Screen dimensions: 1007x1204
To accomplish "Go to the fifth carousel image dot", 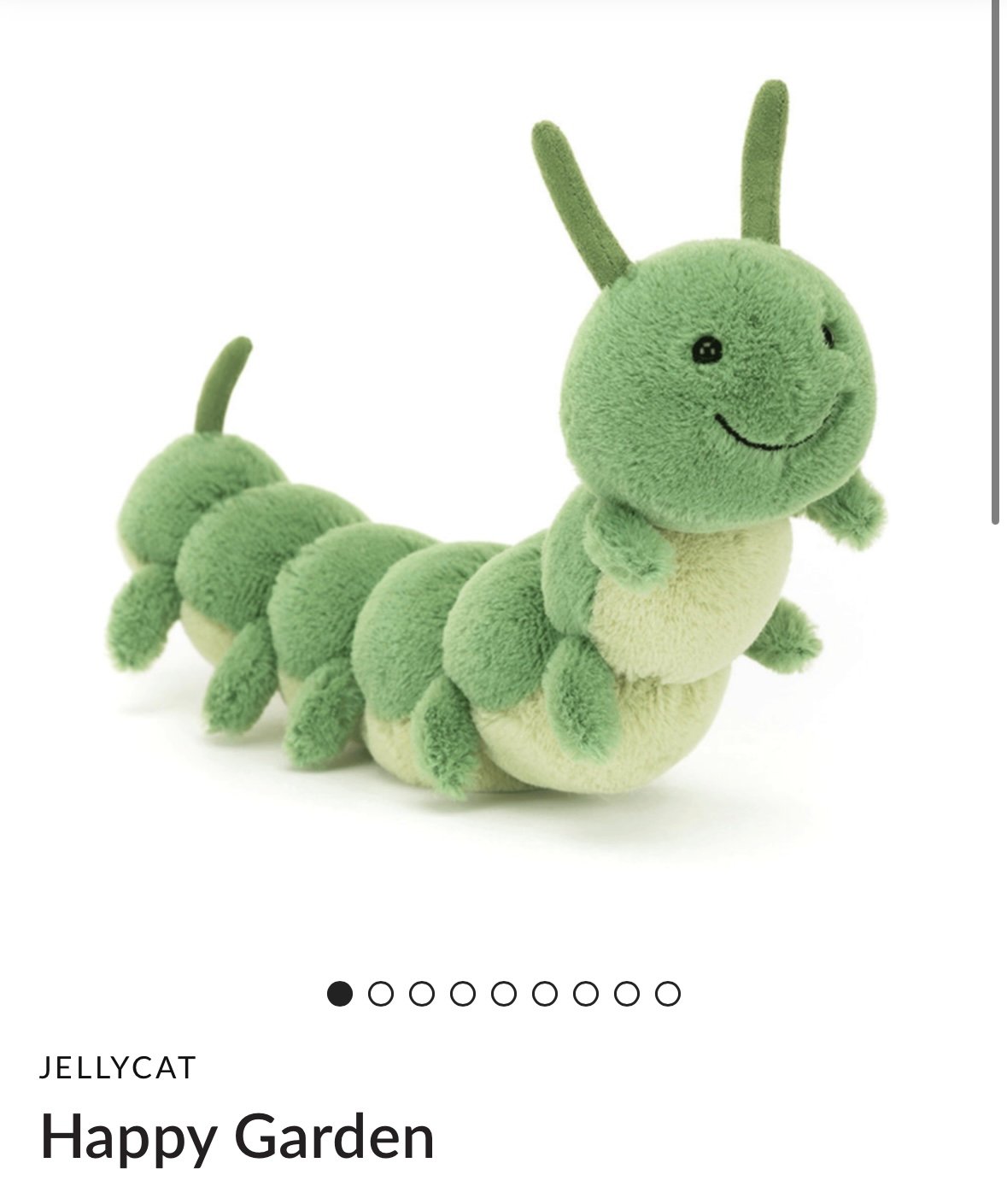I will click(x=504, y=994).
